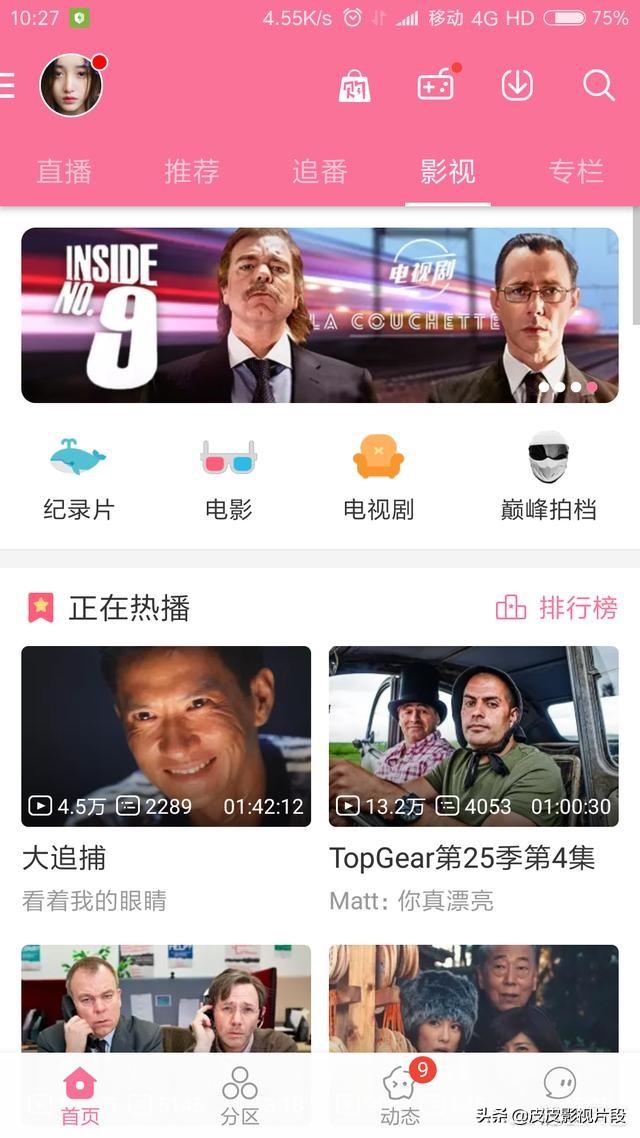Image resolution: width=640 pixels, height=1138 pixels.
Task: Open the game center icon
Action: (436, 86)
